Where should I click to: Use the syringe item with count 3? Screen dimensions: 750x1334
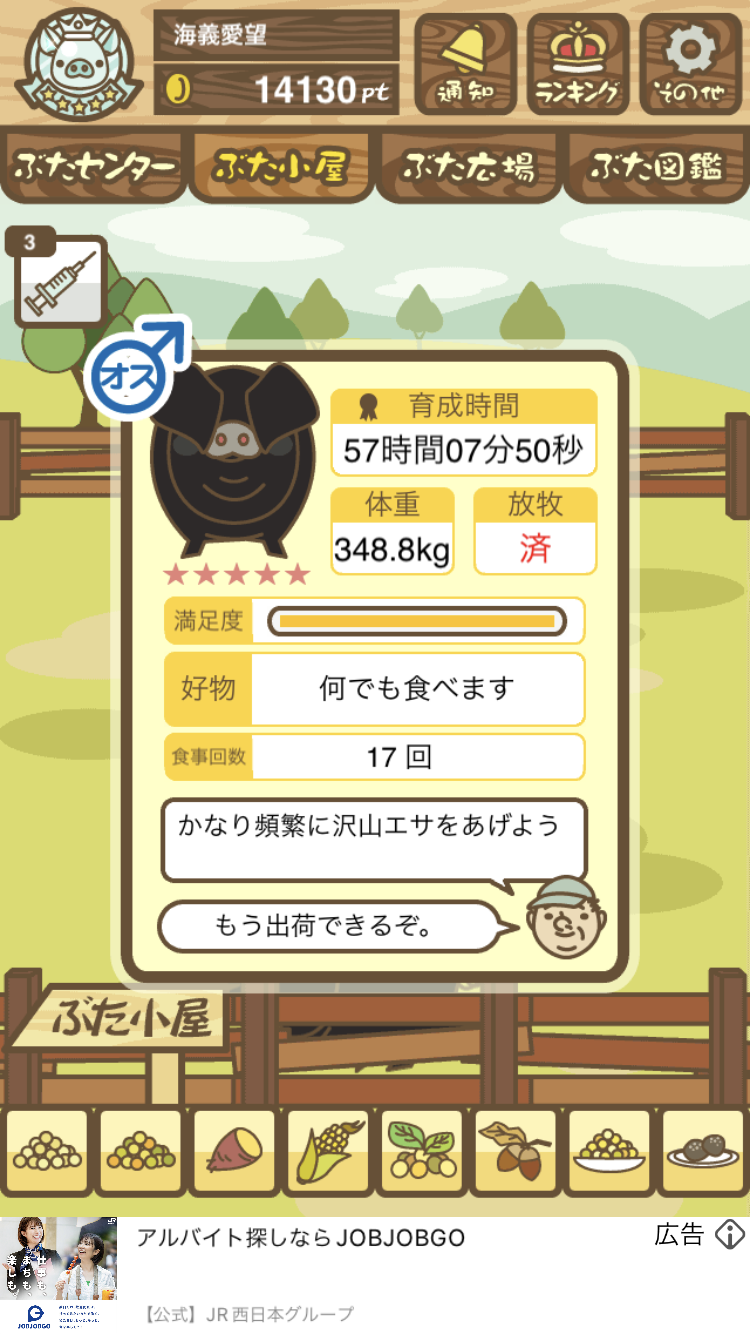tap(60, 279)
